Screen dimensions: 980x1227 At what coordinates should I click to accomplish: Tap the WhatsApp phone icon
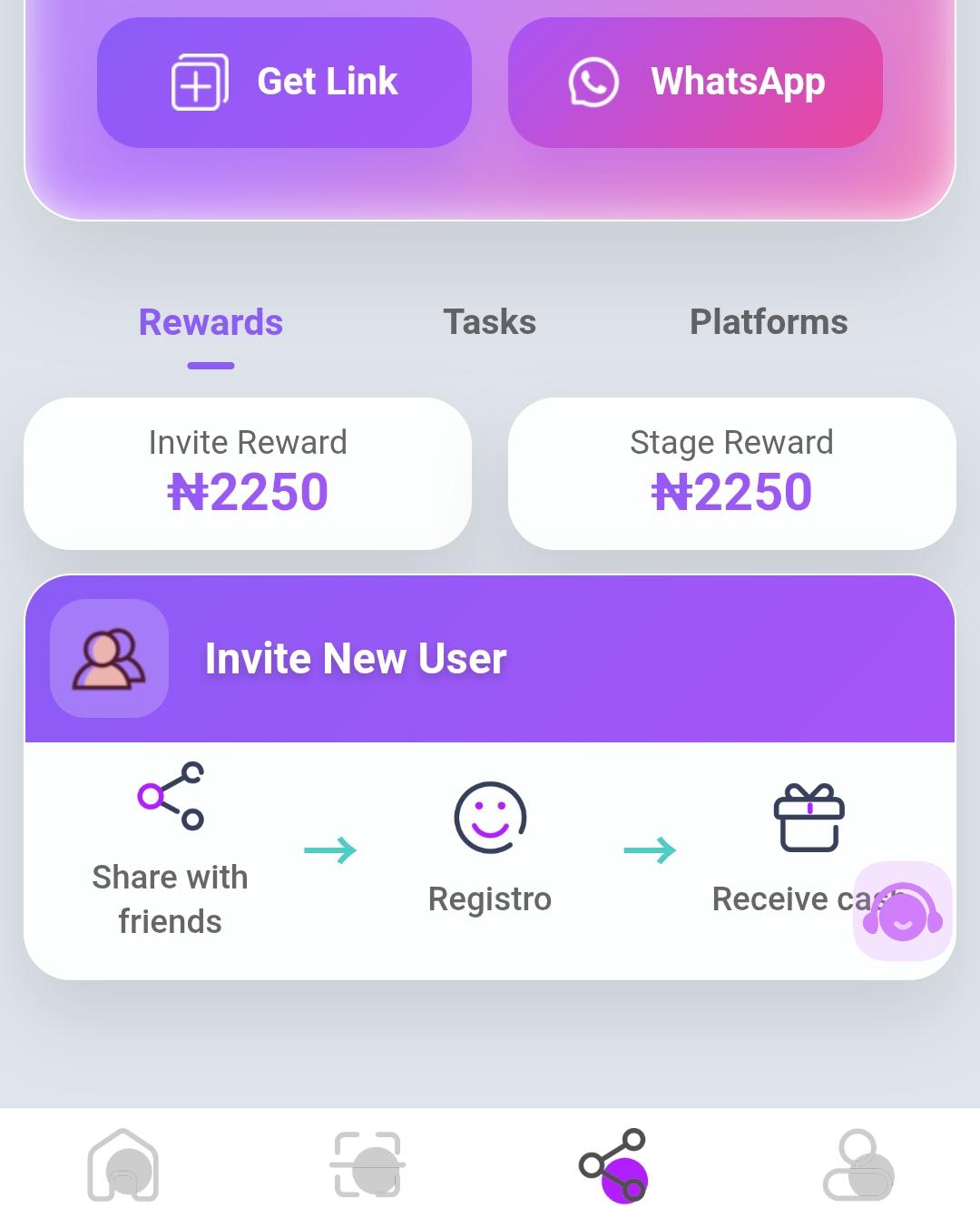[593, 82]
